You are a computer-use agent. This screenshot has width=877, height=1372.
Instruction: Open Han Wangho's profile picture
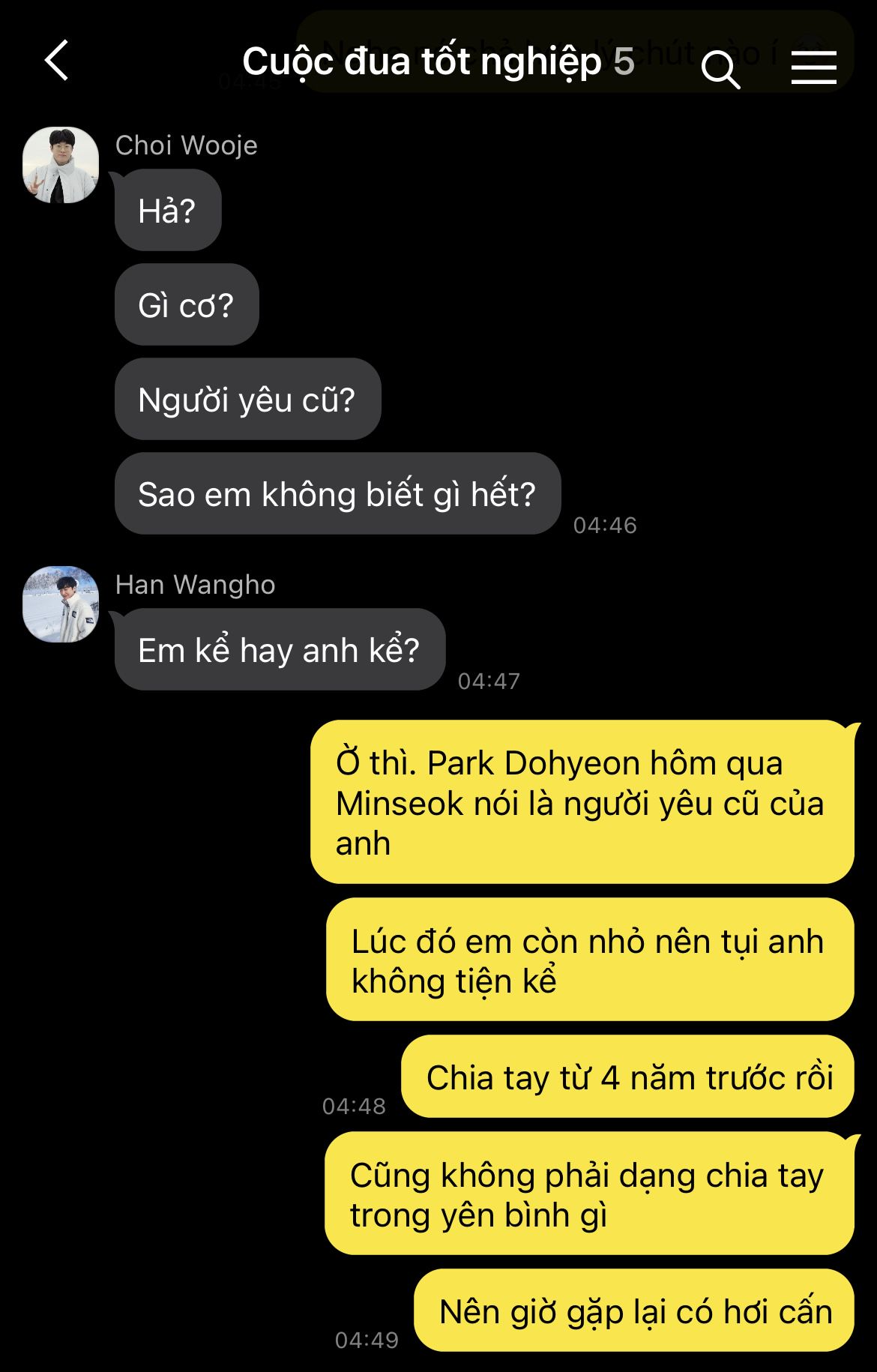click(x=61, y=604)
